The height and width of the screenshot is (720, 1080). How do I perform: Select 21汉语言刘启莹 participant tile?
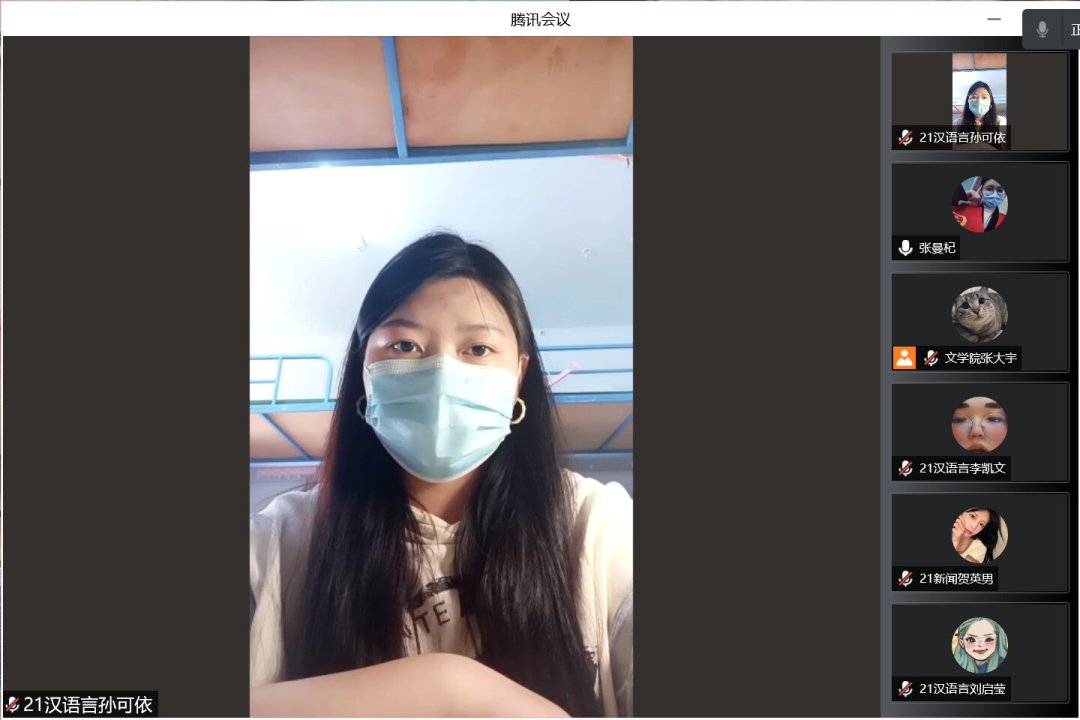point(980,651)
